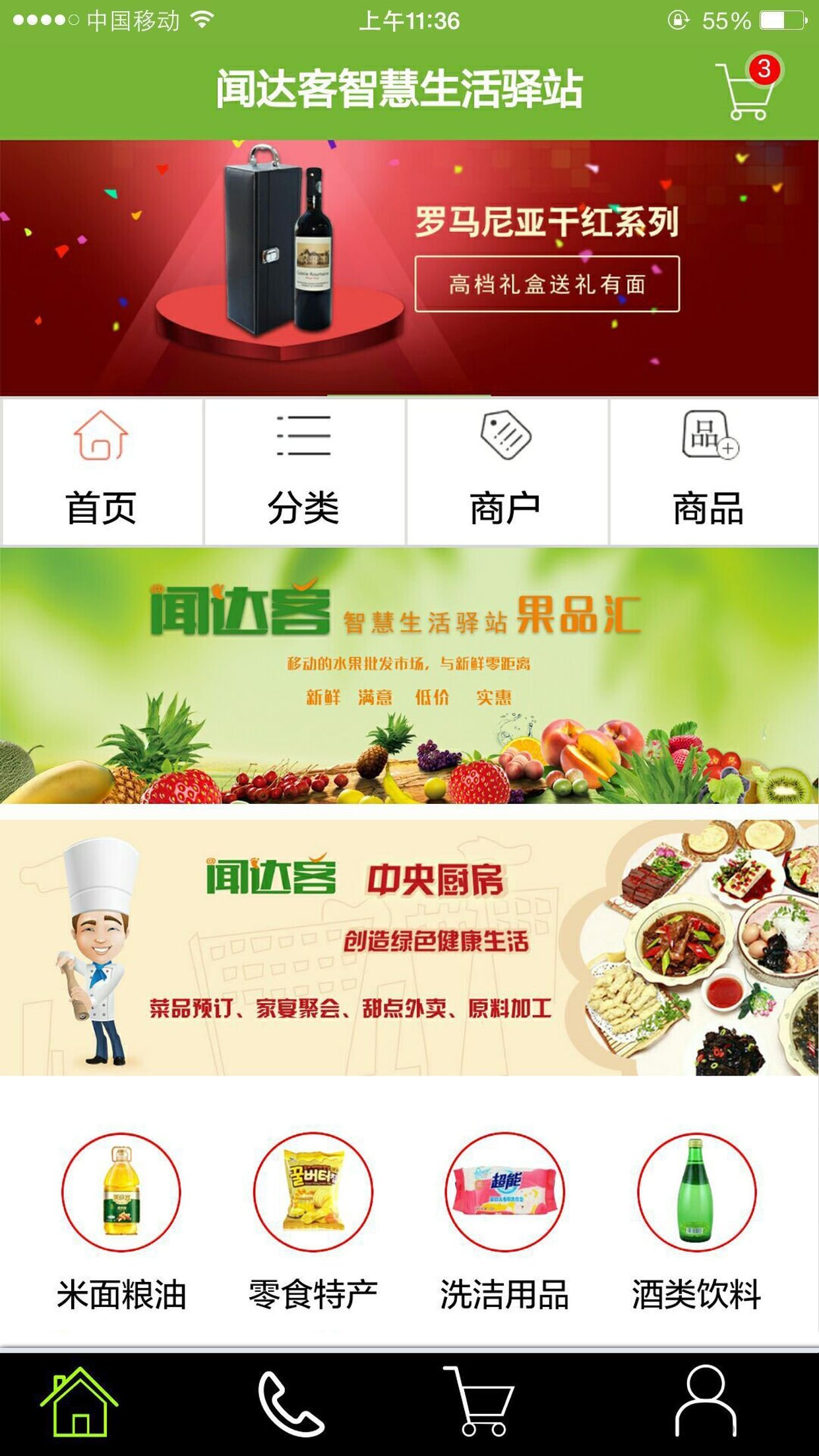The height and width of the screenshot is (1456, 819).
Task: Select the 首页 grid shortcut
Action: pos(102,471)
